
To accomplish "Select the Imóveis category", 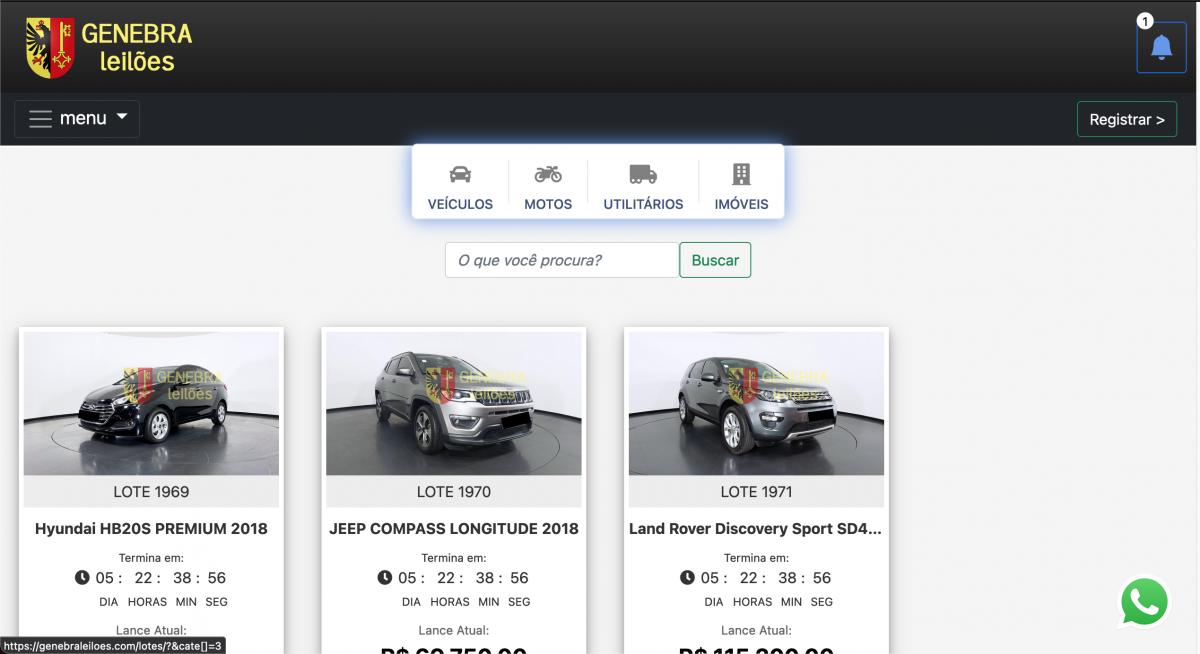I will tap(741, 187).
